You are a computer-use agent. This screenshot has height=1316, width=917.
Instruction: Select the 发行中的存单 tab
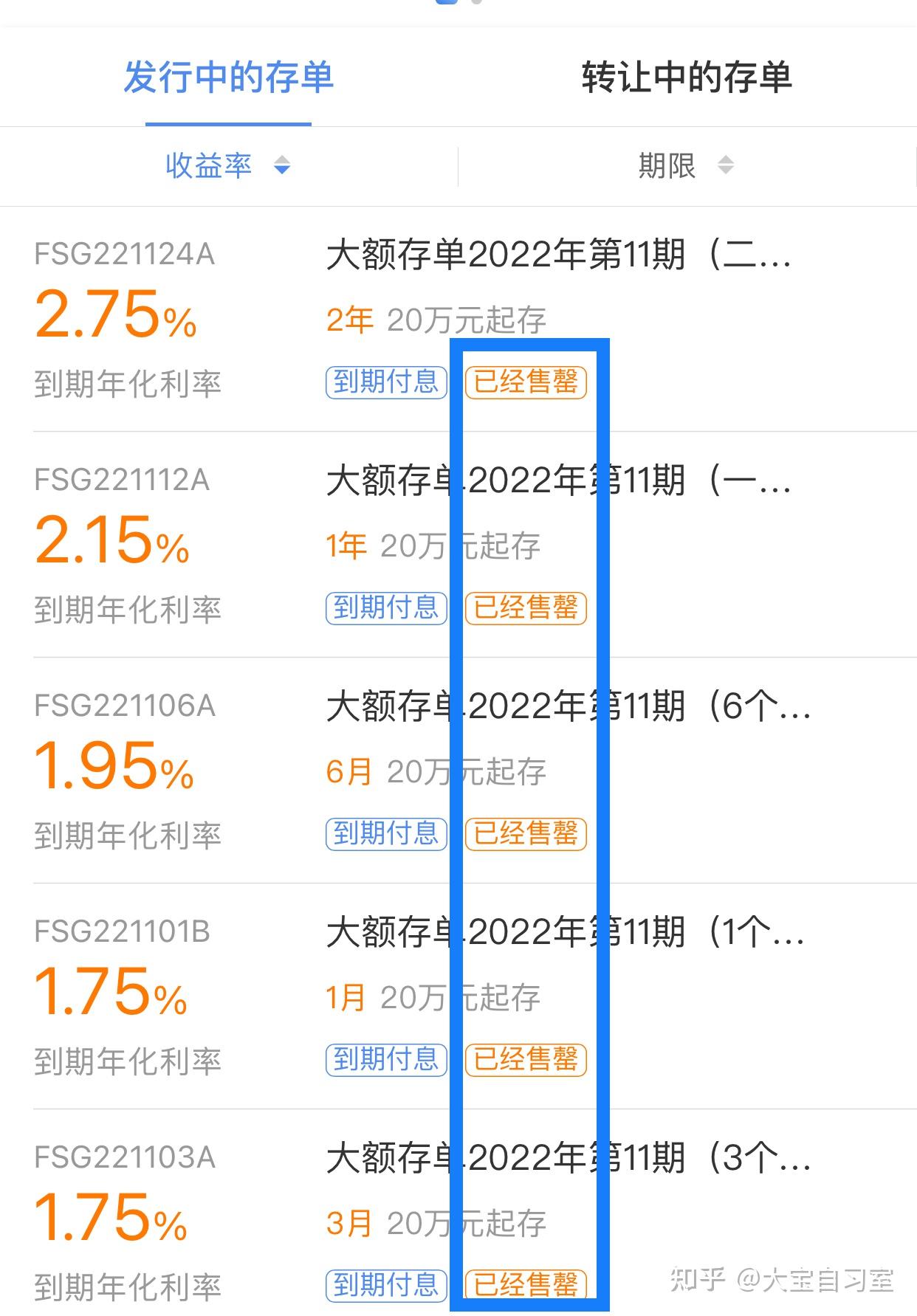click(x=230, y=81)
